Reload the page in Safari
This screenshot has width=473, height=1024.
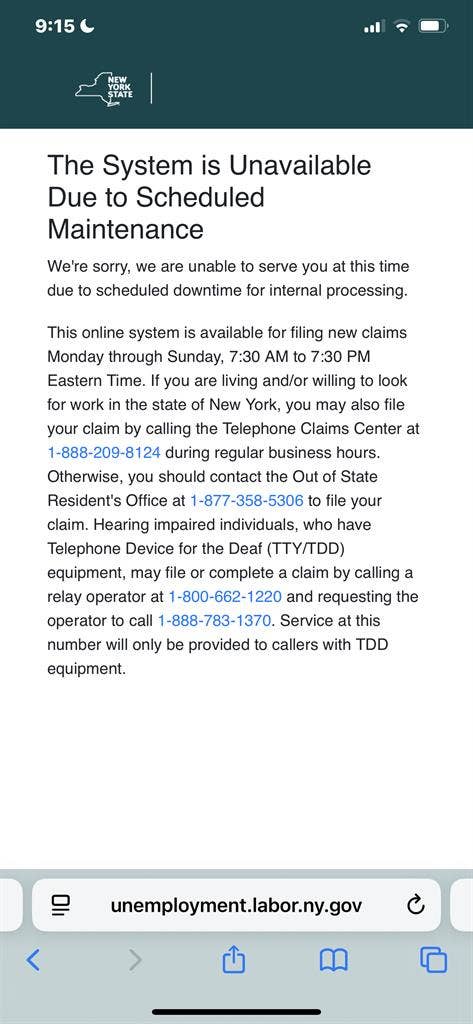[x=416, y=905]
